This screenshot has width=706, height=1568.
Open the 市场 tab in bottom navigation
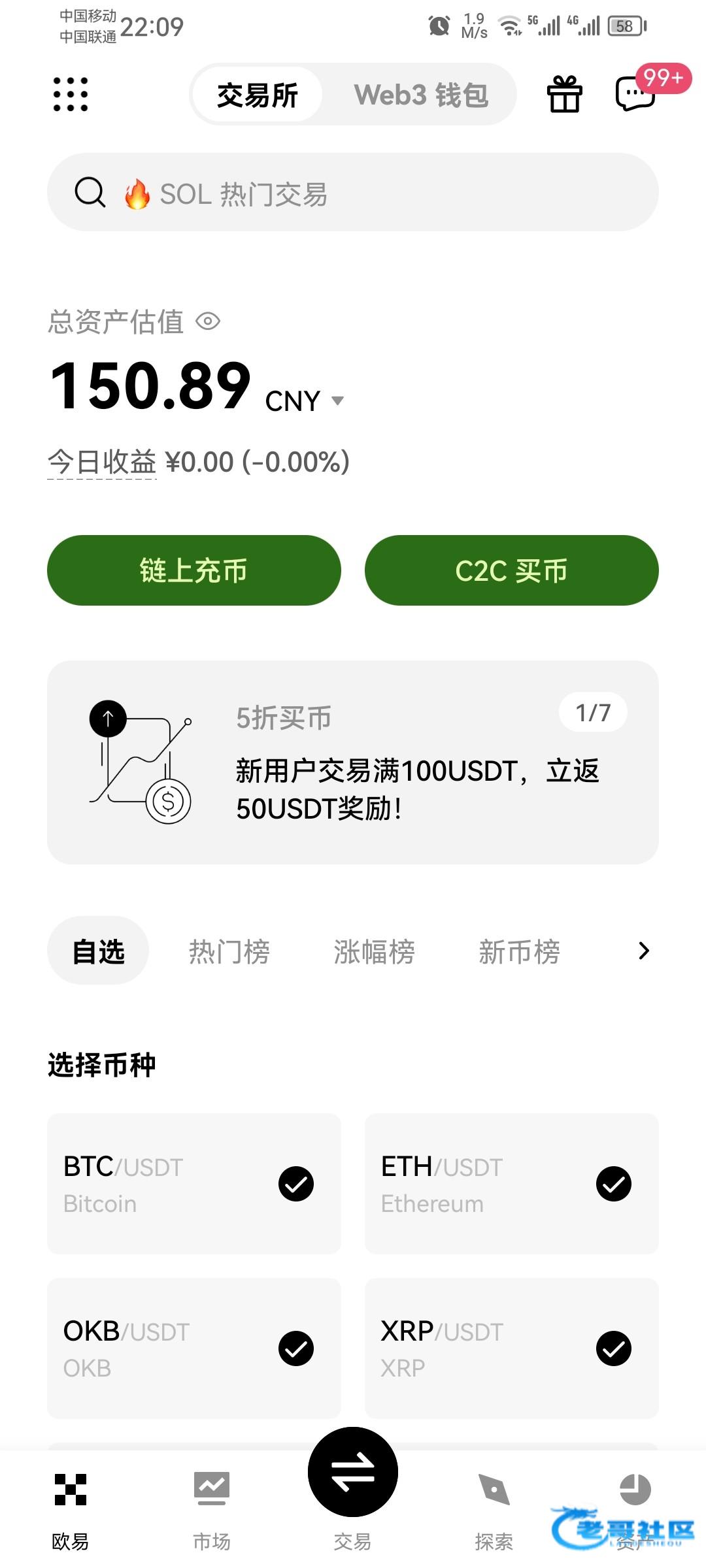(x=212, y=1511)
